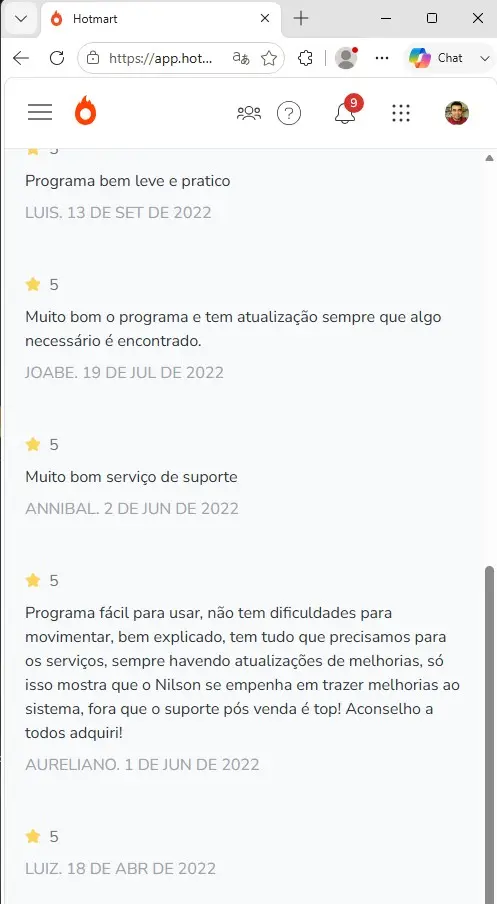Open the tab list dropdown arrow
The height and width of the screenshot is (904, 497).
point(21,18)
